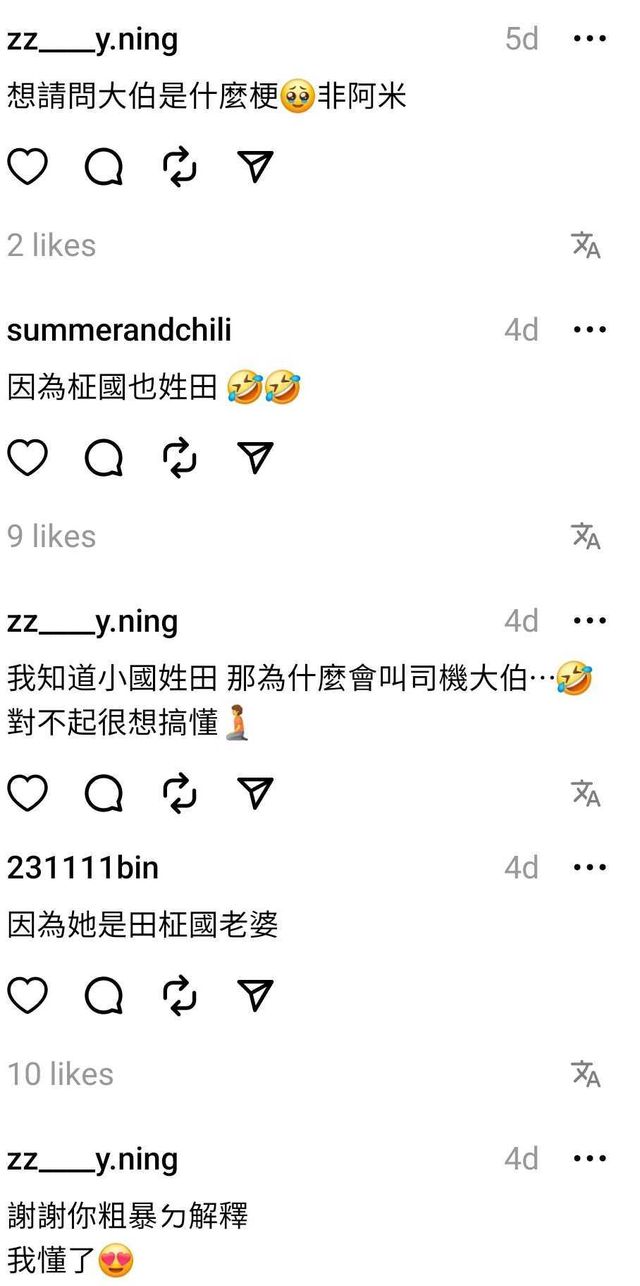Viewport: 640px width, 1286px height.
Task: Share summerandchili's comment via send icon
Action: click(x=256, y=458)
